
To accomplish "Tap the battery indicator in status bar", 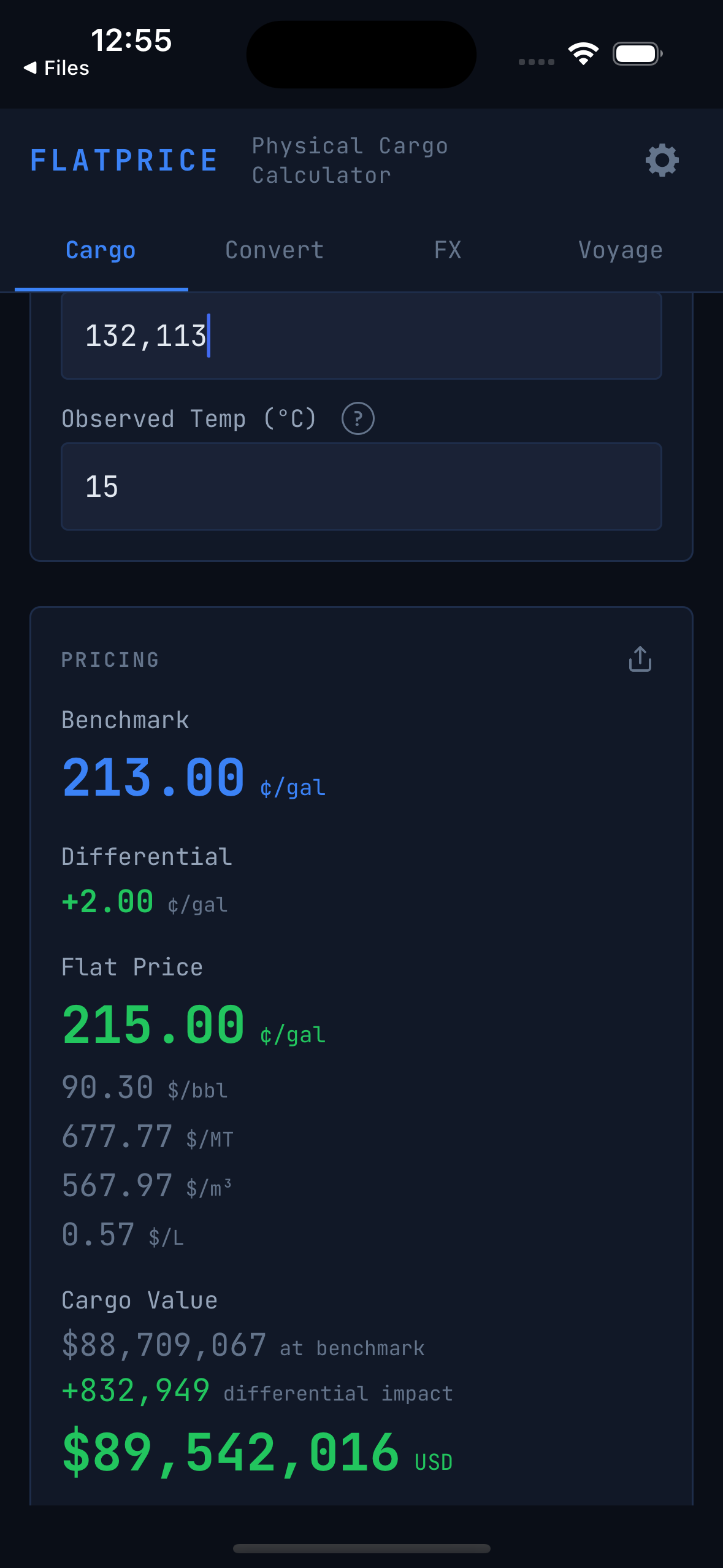I will 637,53.
